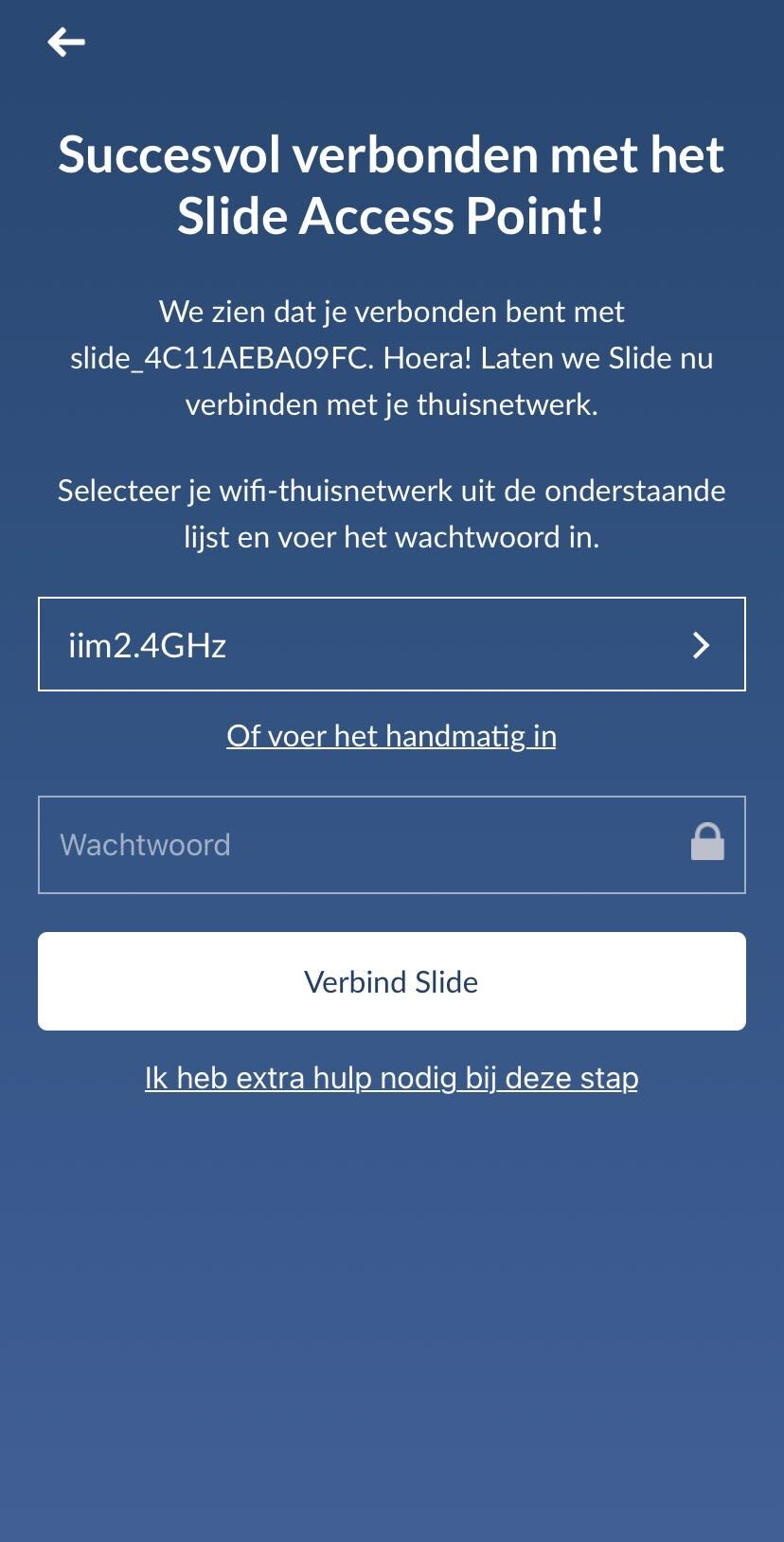Open the iim2.4GHz network dropdown
The image size is (784, 1542).
click(391, 644)
